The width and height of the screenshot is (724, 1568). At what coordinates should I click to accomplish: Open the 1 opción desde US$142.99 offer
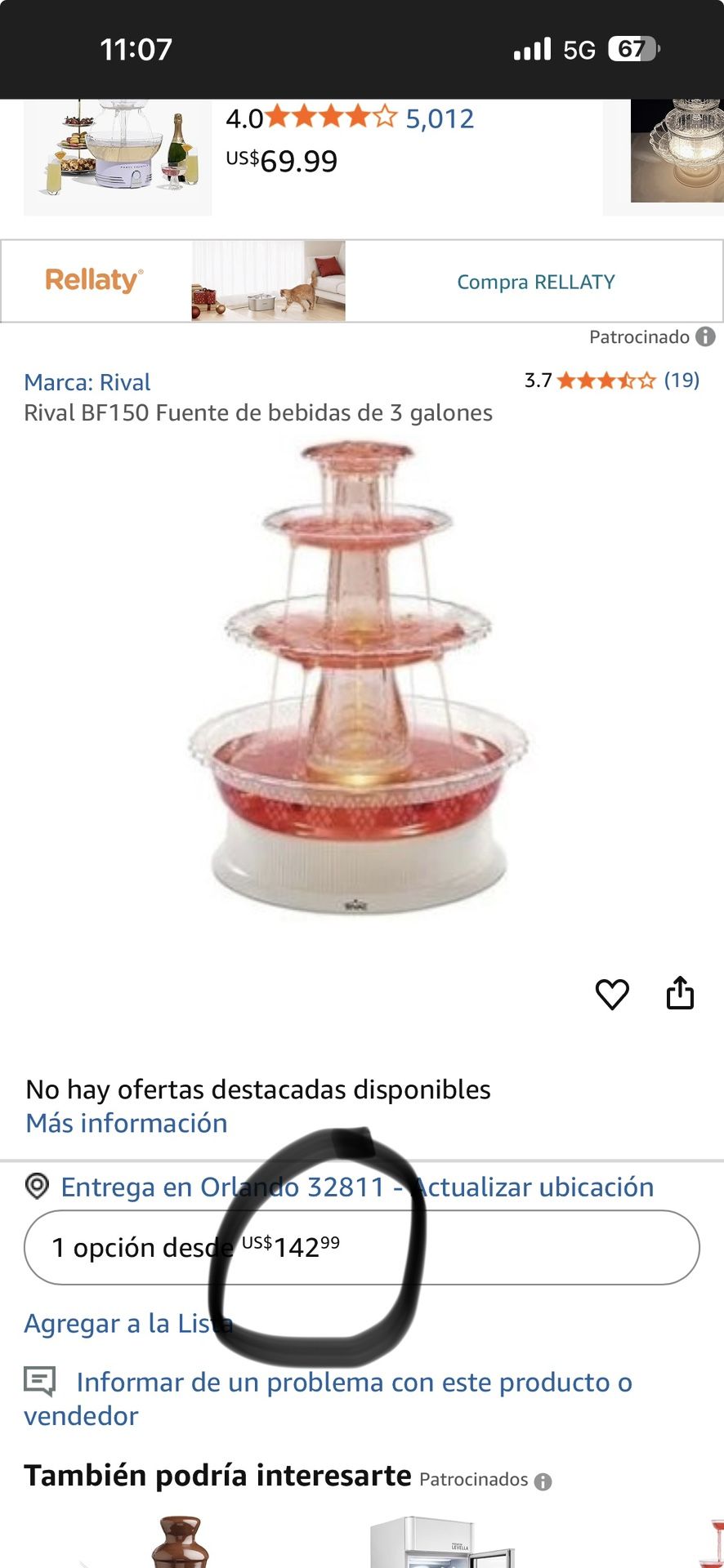tap(362, 1246)
